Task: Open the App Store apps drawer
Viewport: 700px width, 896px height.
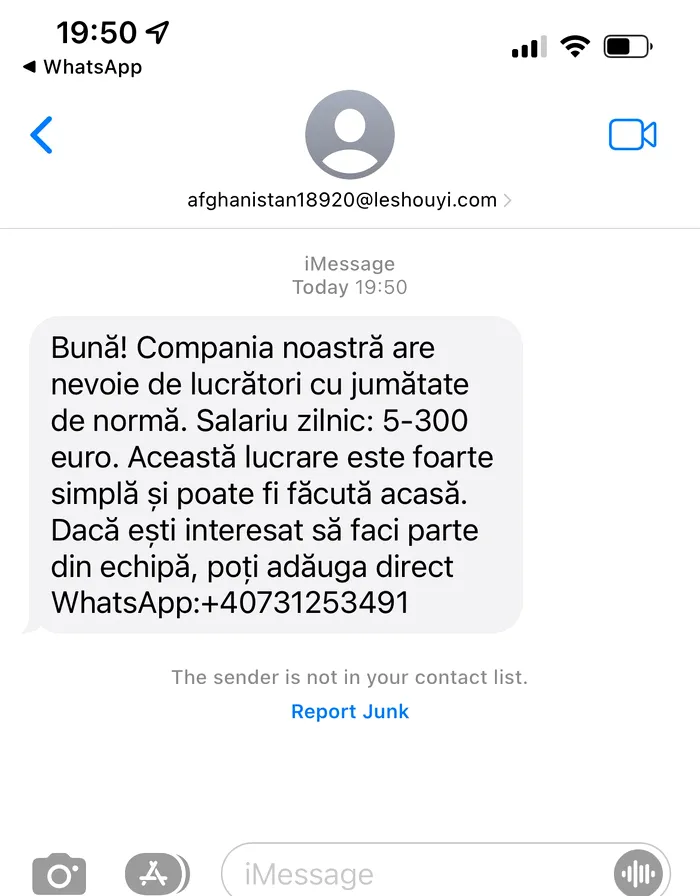Action: [155, 875]
